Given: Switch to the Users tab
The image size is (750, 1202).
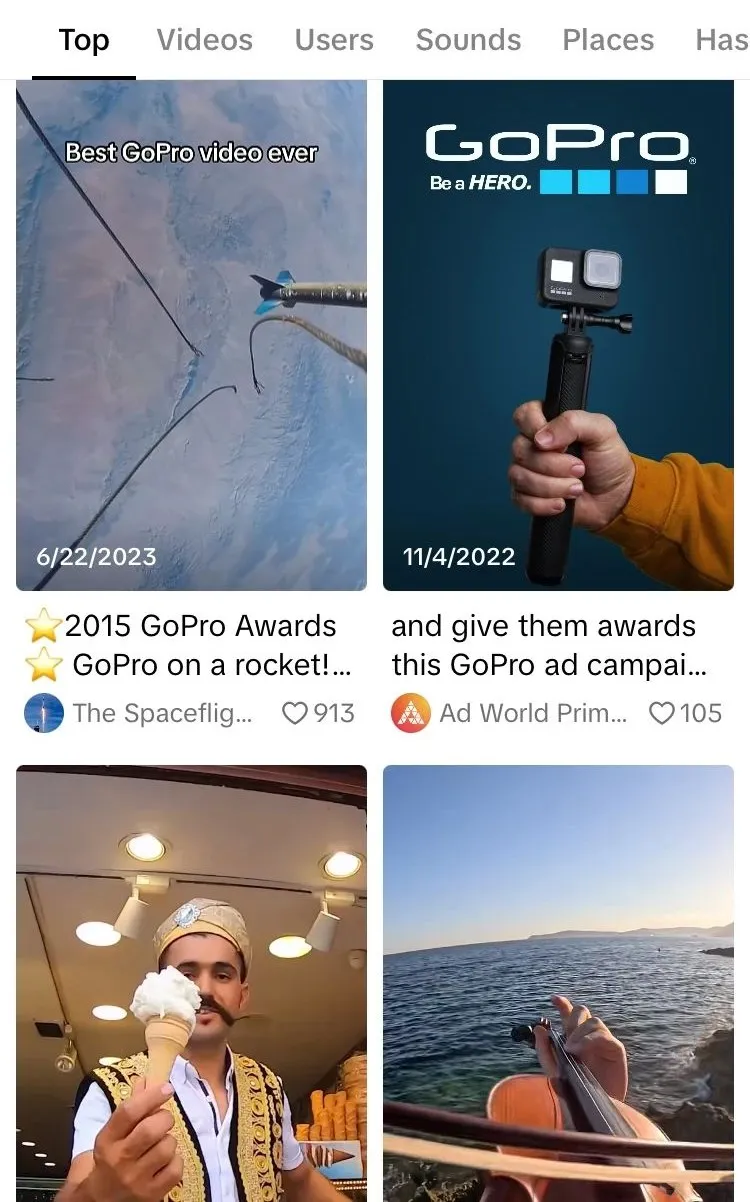Looking at the screenshot, I should (334, 40).
